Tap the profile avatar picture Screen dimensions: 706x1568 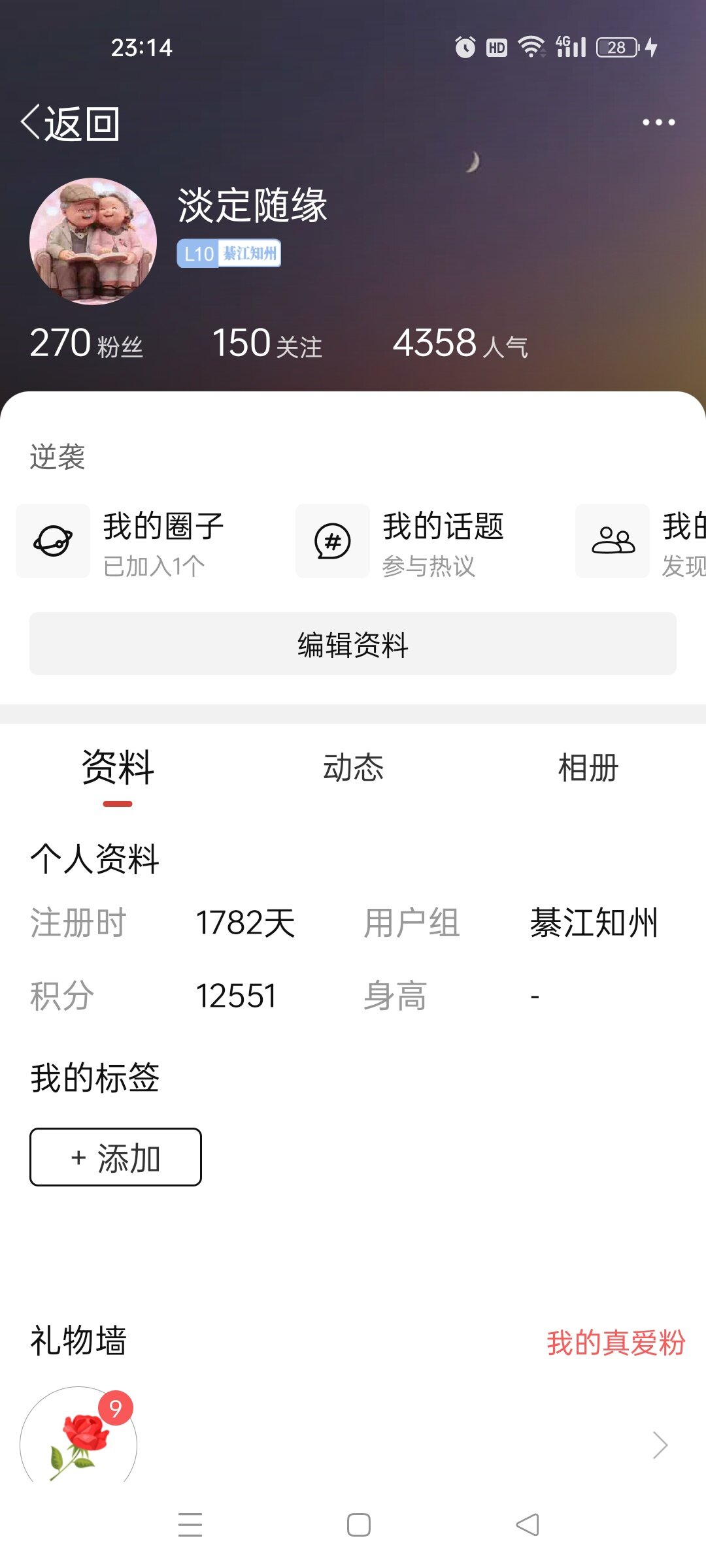pyautogui.click(x=93, y=241)
